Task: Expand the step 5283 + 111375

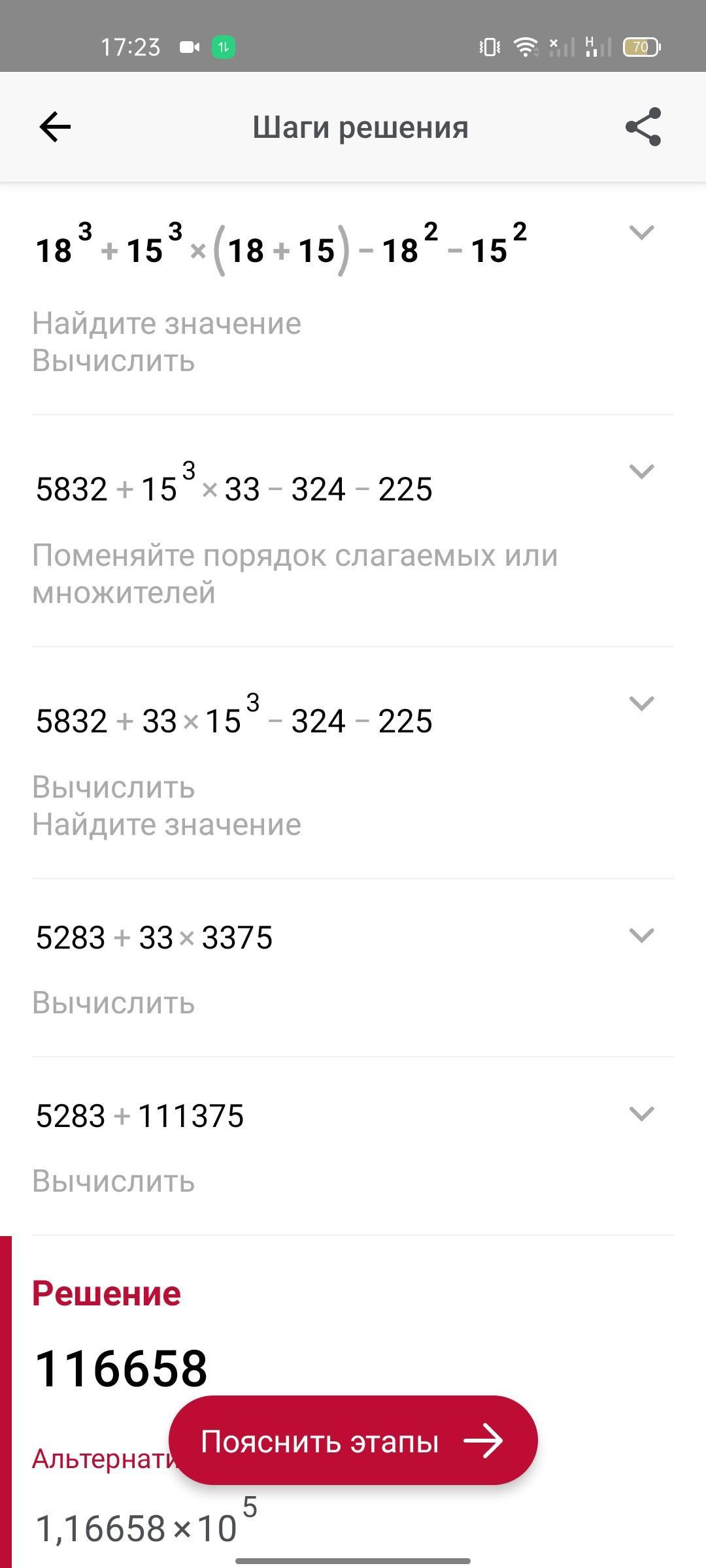Action: (x=641, y=1114)
